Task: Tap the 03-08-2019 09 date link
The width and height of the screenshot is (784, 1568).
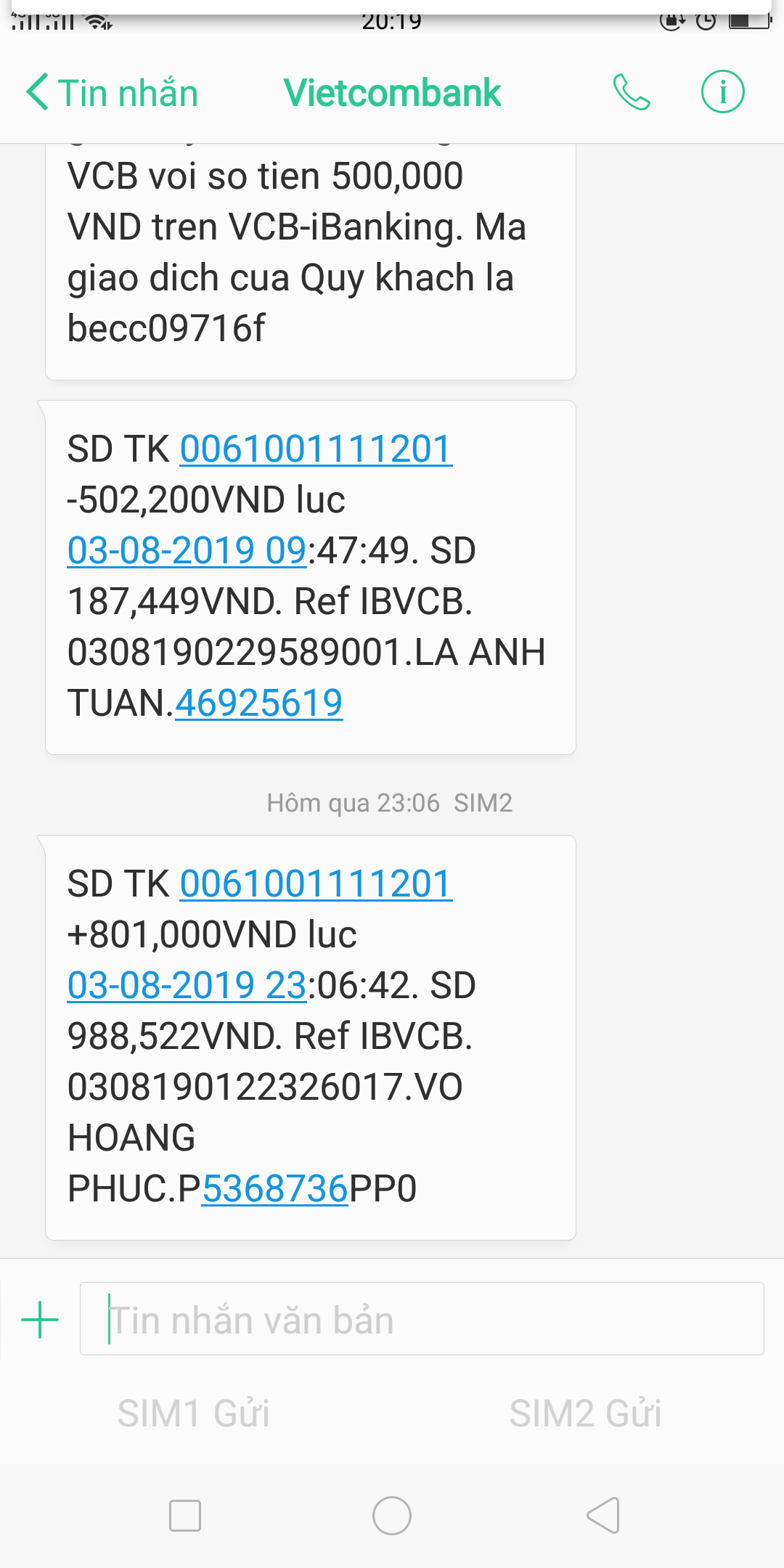Action: (187, 550)
